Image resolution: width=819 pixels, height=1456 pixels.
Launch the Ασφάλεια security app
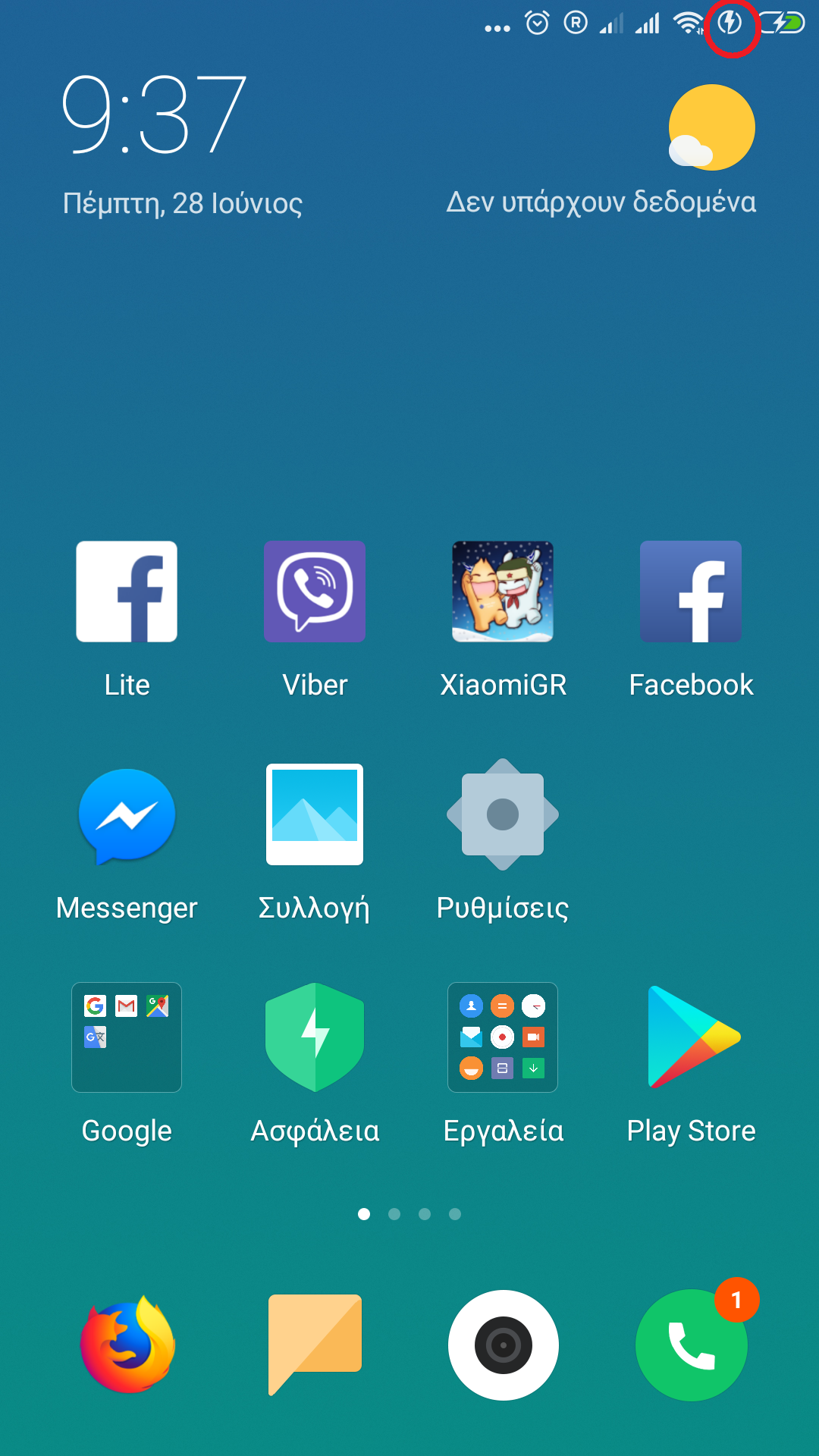click(x=315, y=1037)
